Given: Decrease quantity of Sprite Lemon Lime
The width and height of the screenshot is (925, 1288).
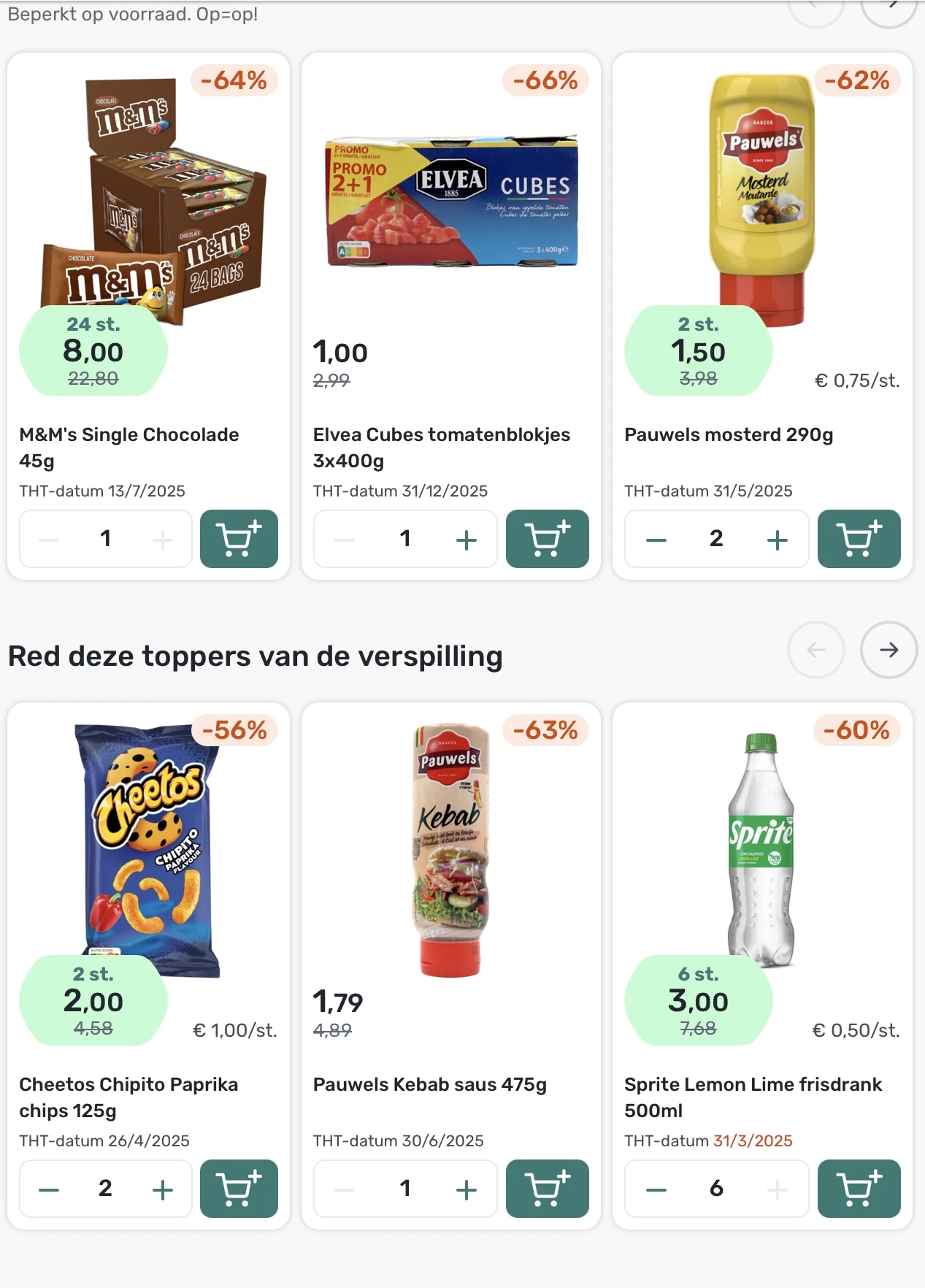Looking at the screenshot, I should point(656,1189).
